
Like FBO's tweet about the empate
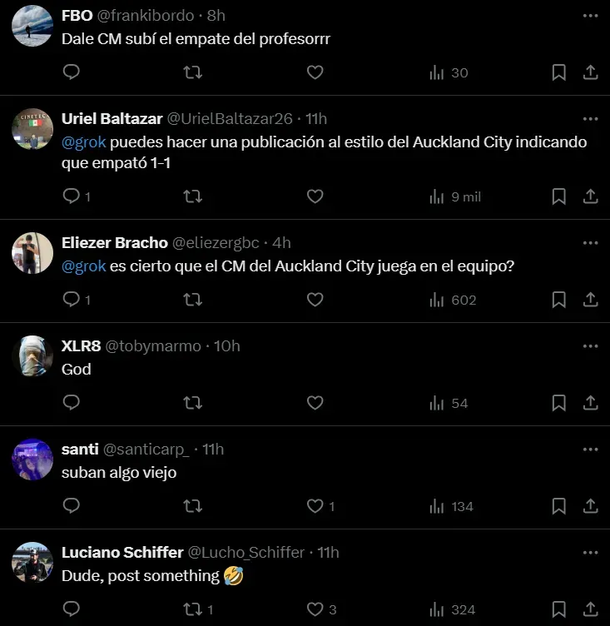coord(314,72)
